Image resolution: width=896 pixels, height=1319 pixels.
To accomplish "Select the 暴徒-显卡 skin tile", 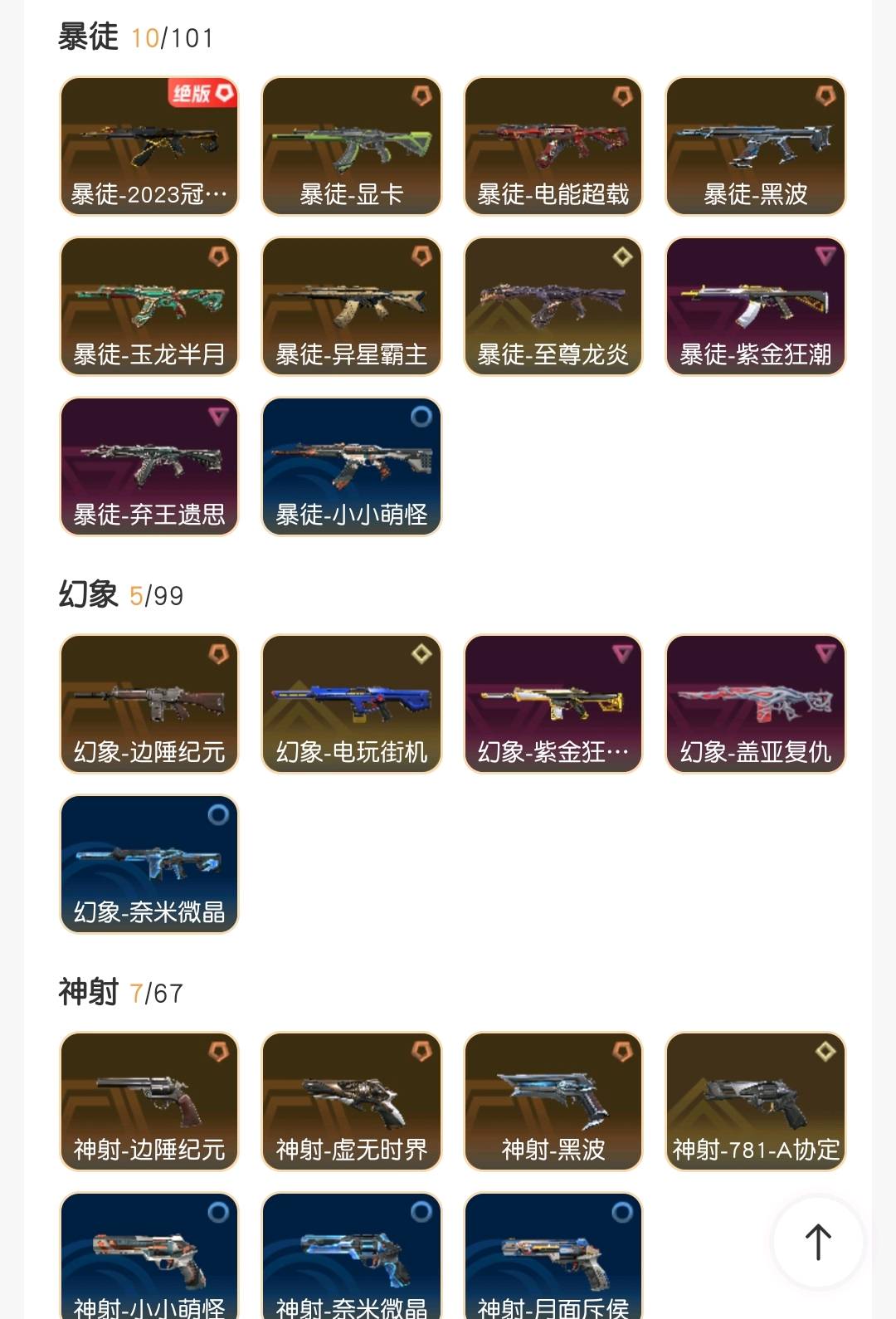I will tap(352, 146).
